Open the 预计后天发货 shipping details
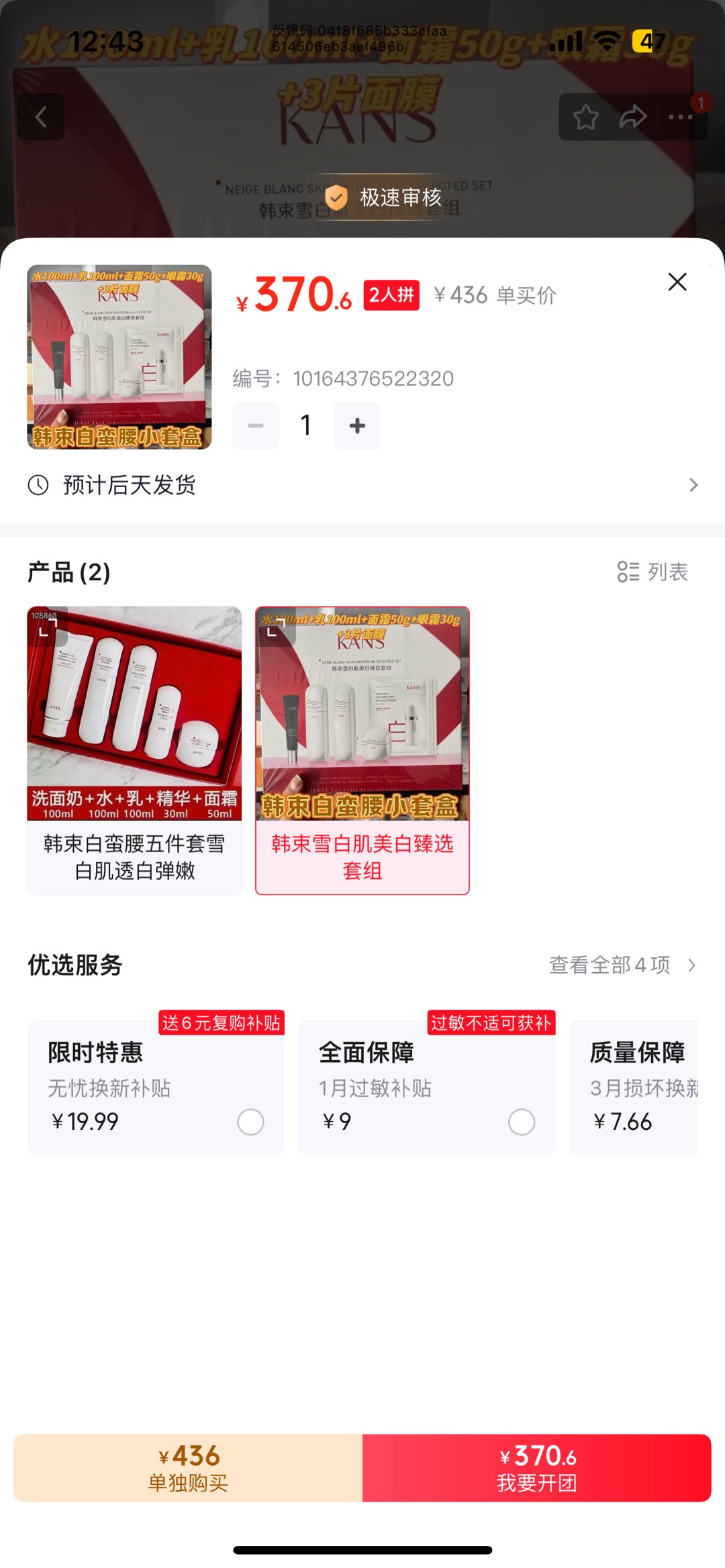This screenshot has width=725, height=1568. [362, 485]
